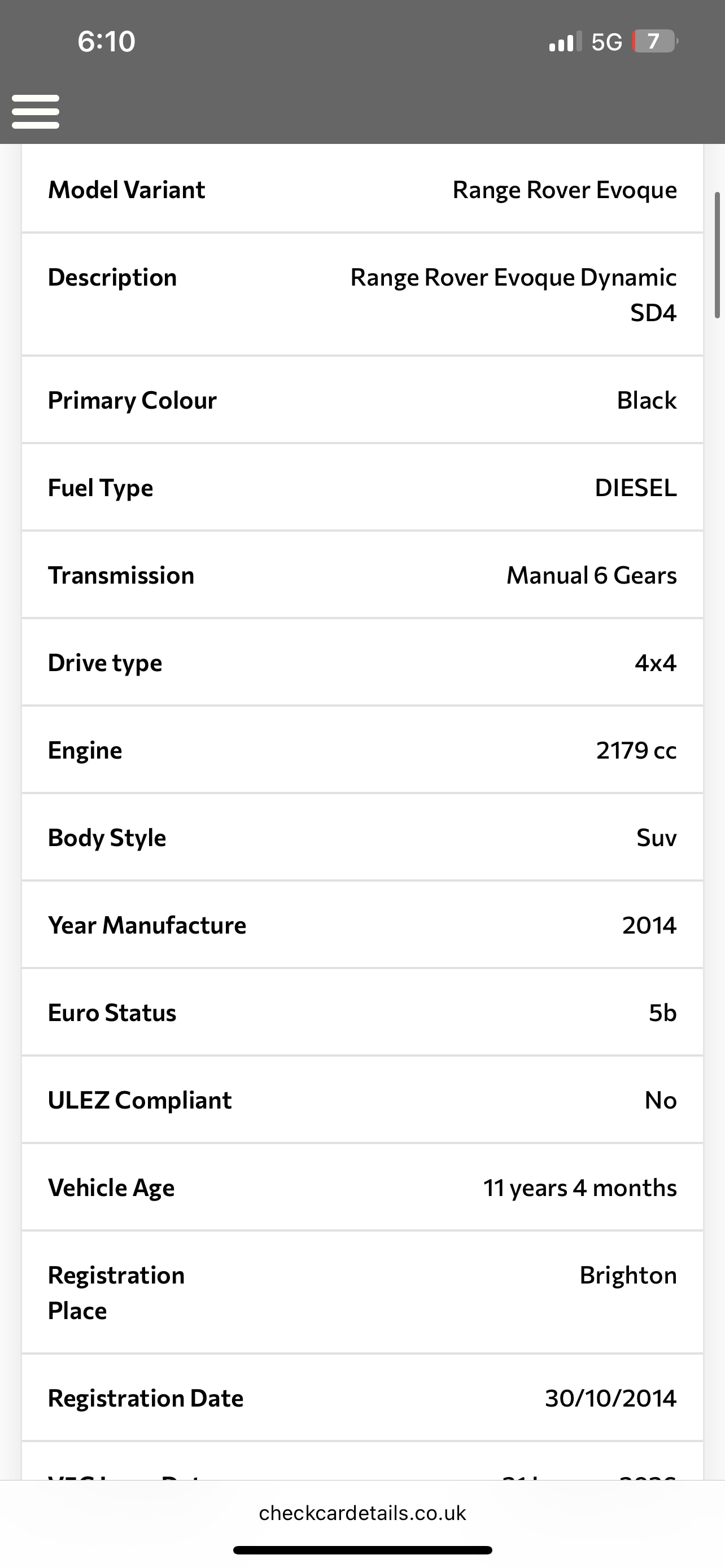The height and width of the screenshot is (1568, 725).
Task: Select the Primary Colour Black entry
Action: click(x=647, y=400)
